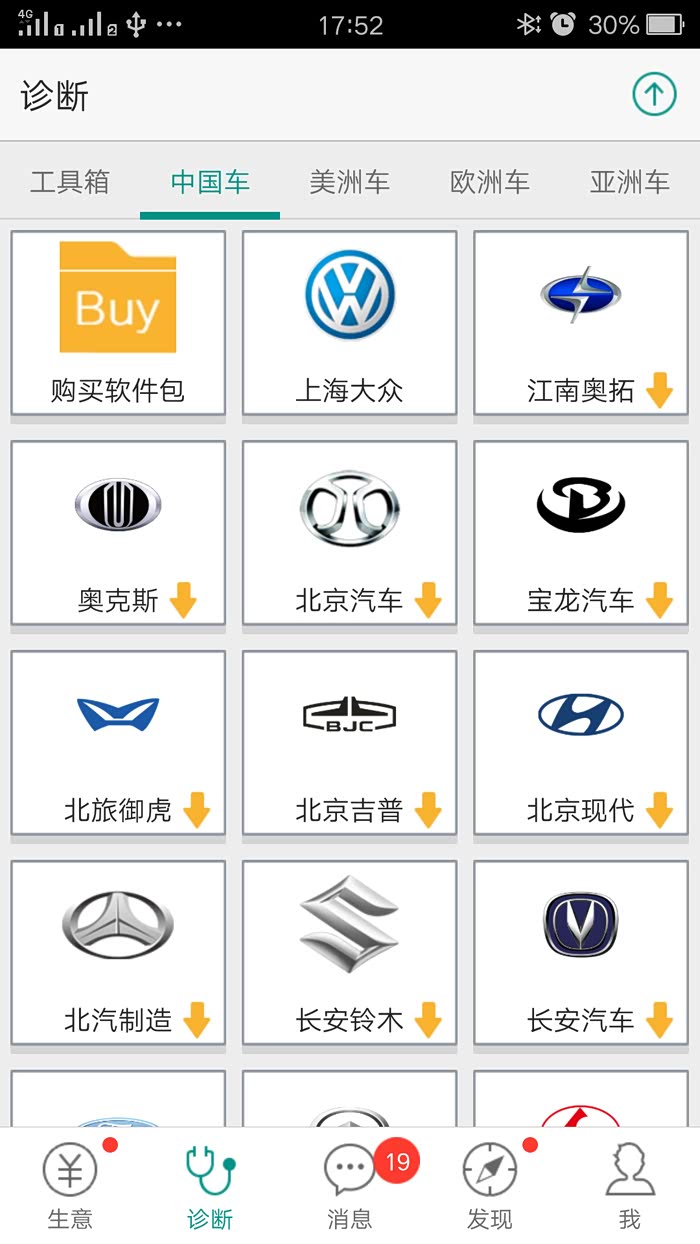Open the 北京吉普 tile

[350, 742]
